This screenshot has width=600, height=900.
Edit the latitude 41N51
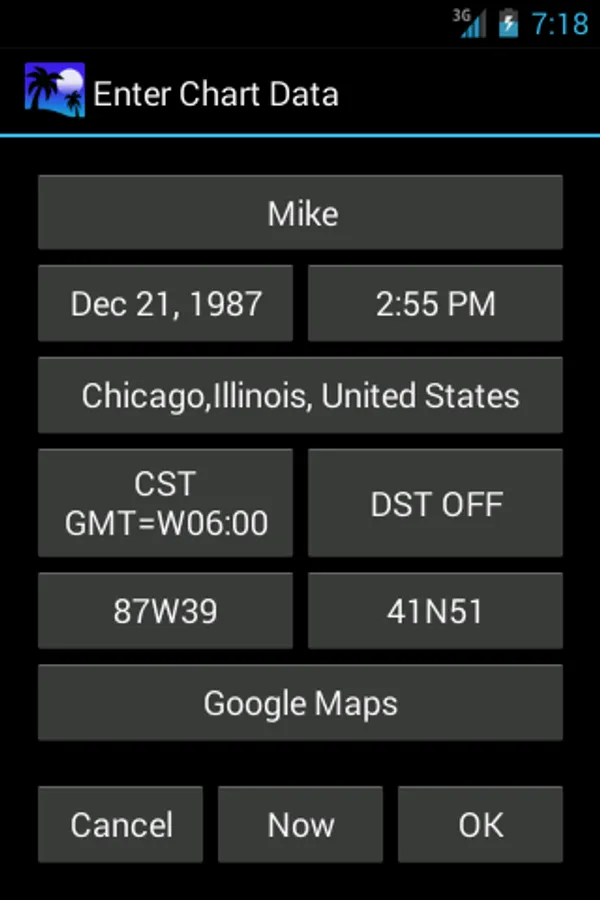[435, 611]
